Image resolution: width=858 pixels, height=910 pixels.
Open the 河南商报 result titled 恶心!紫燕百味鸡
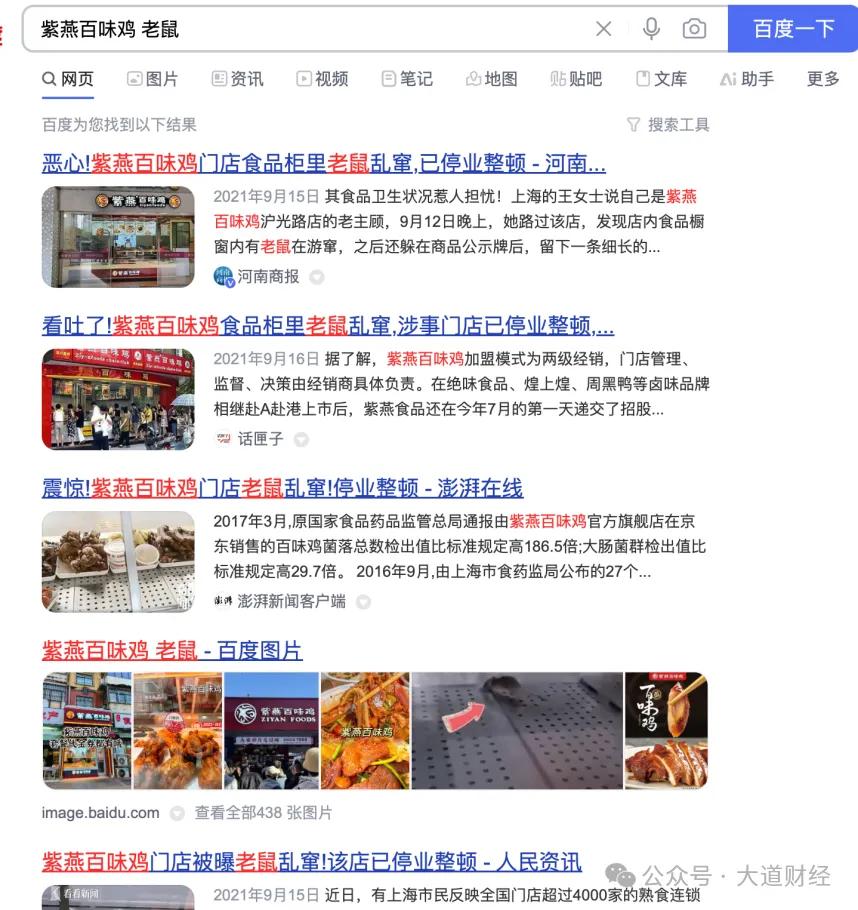[x=323, y=163]
